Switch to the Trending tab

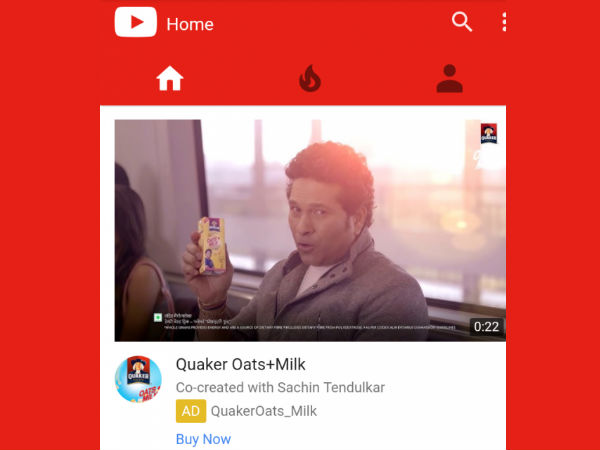pos(310,79)
